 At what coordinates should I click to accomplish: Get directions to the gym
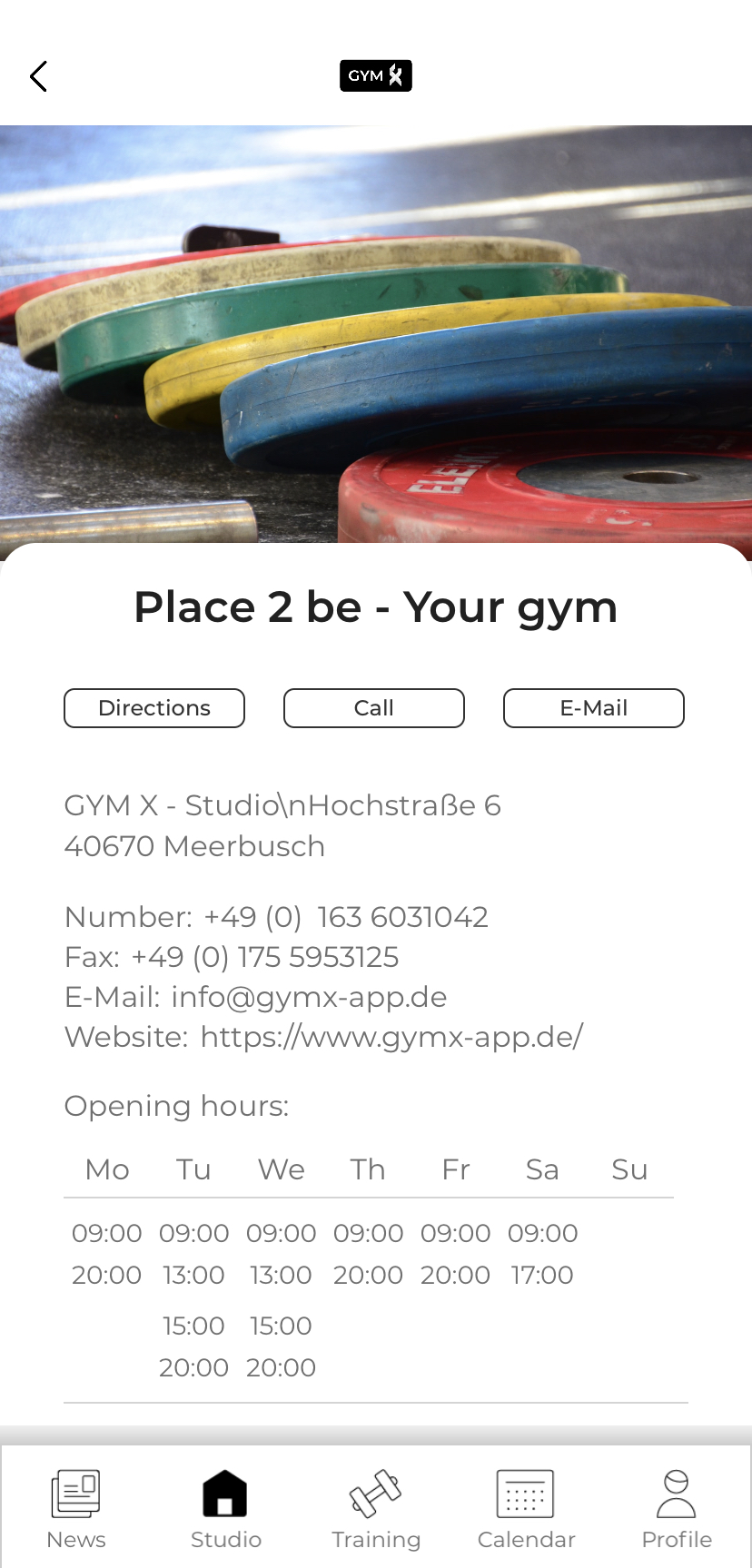coord(154,708)
